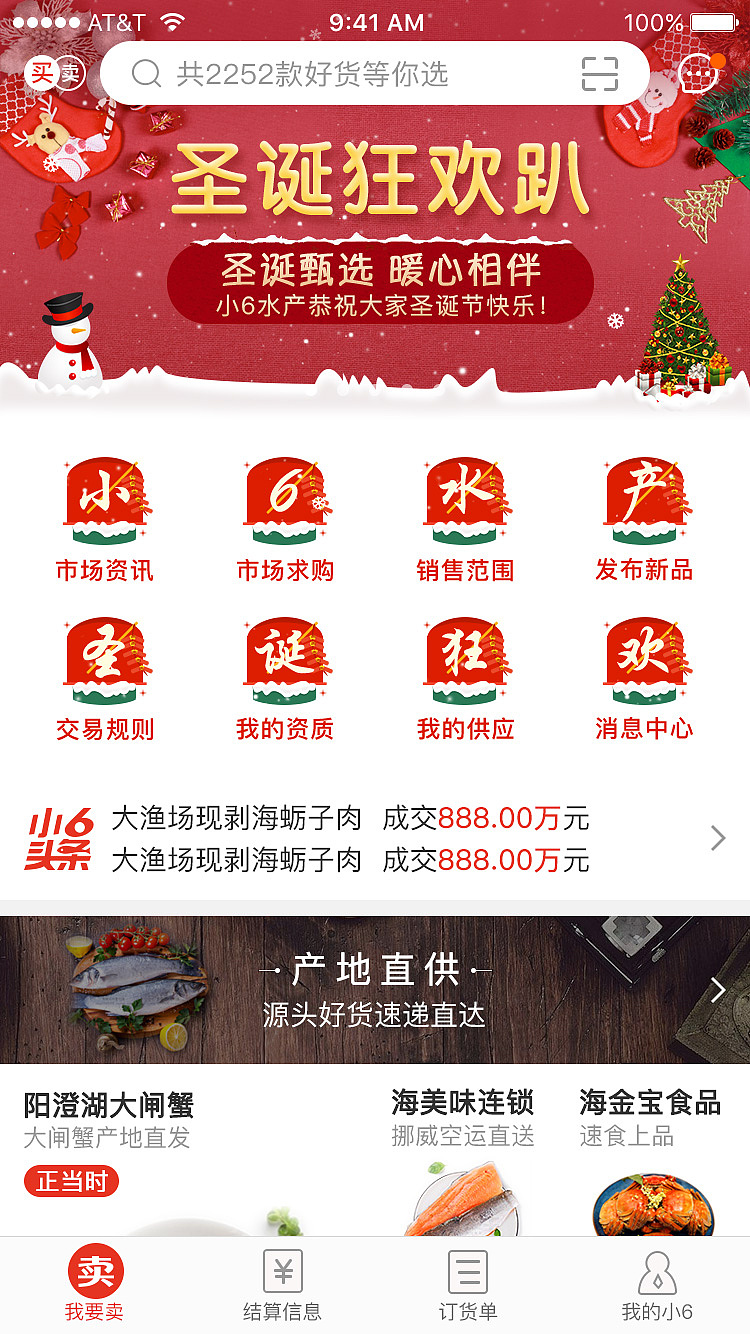The image size is (750, 1334).
Task: Tap the arrow on 产地直供 banner
Action: point(716,989)
